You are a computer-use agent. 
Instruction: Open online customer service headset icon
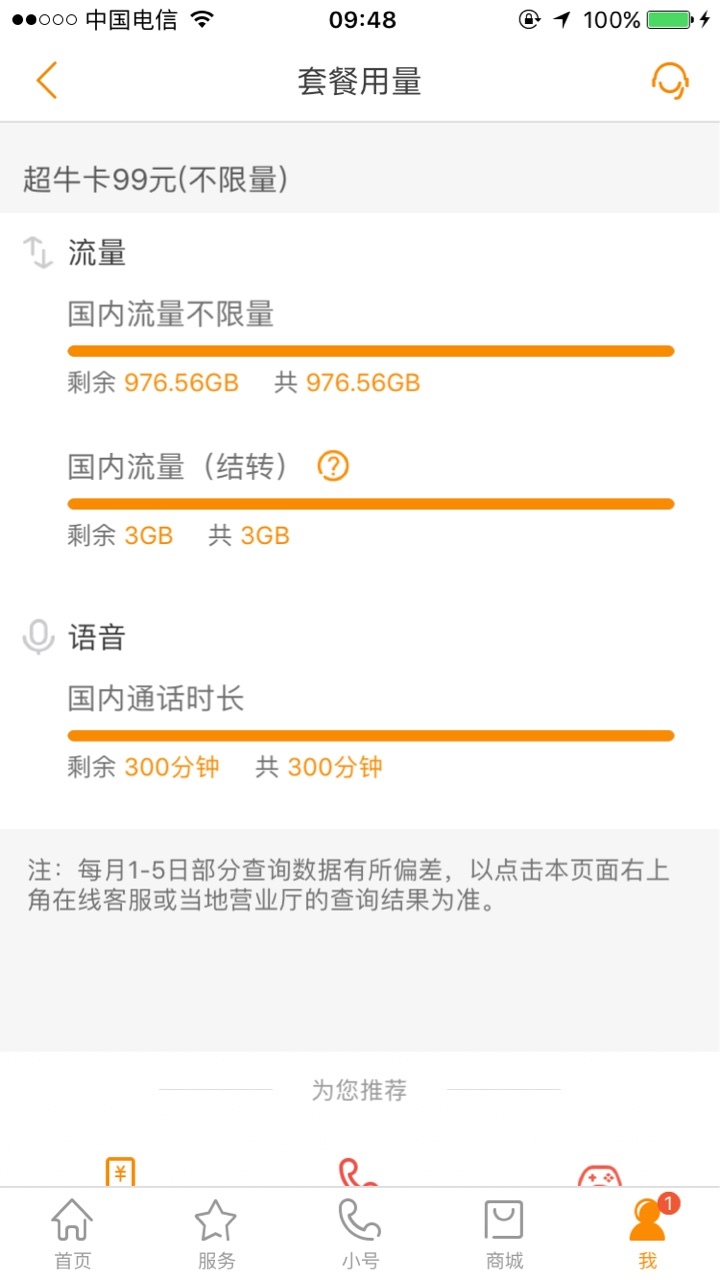click(670, 80)
